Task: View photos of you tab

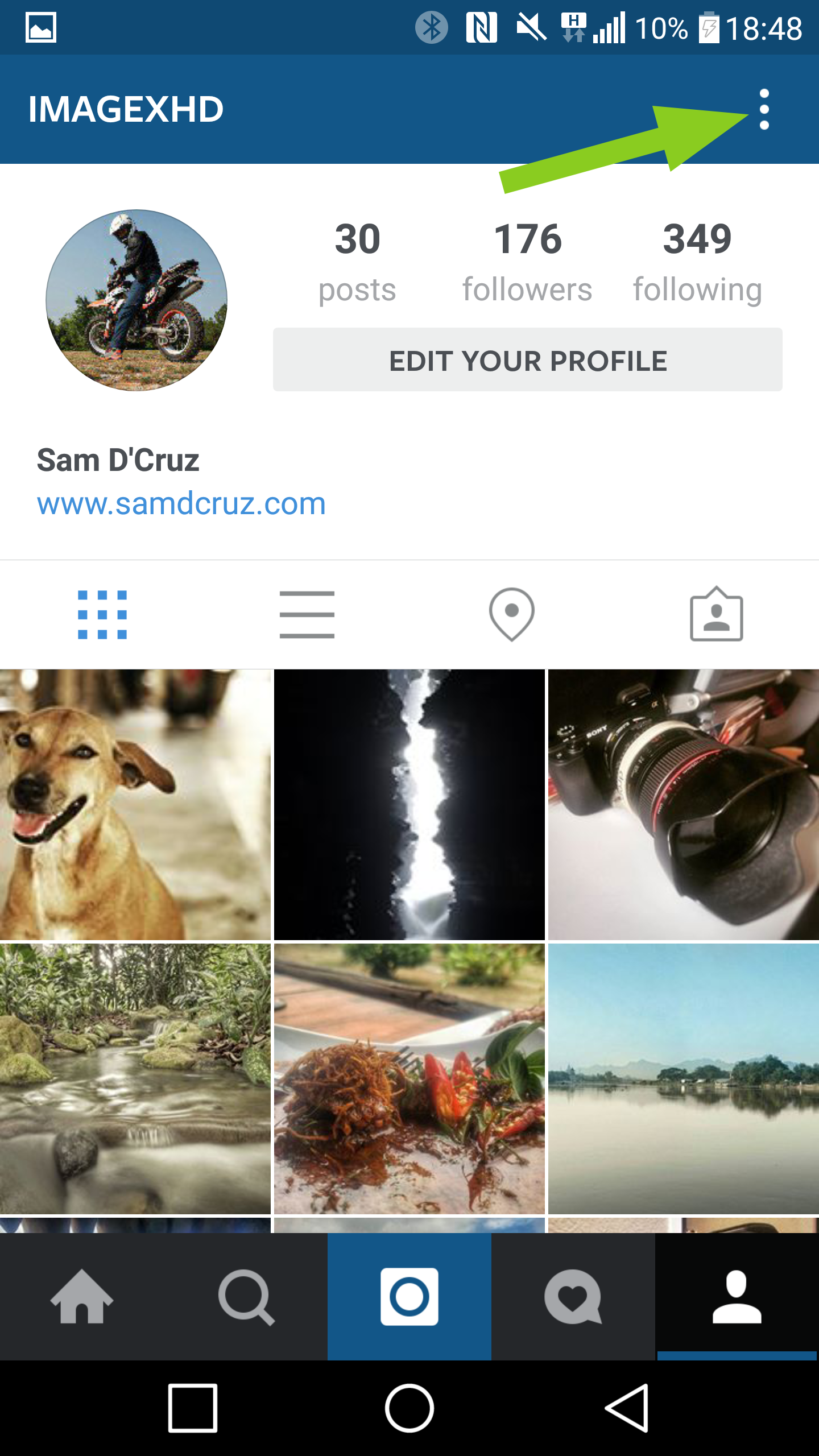Action: [717, 614]
